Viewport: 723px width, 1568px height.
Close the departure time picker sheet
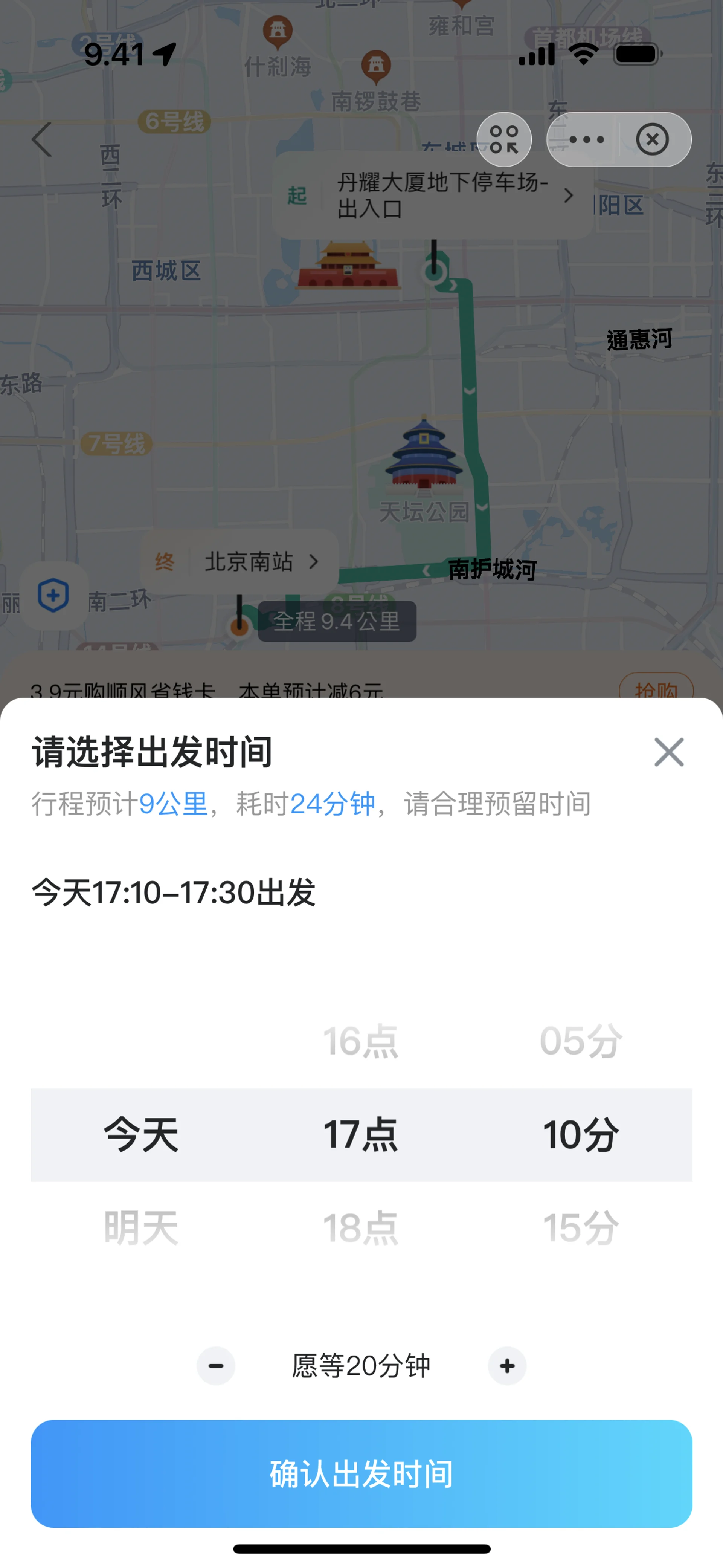(x=669, y=752)
